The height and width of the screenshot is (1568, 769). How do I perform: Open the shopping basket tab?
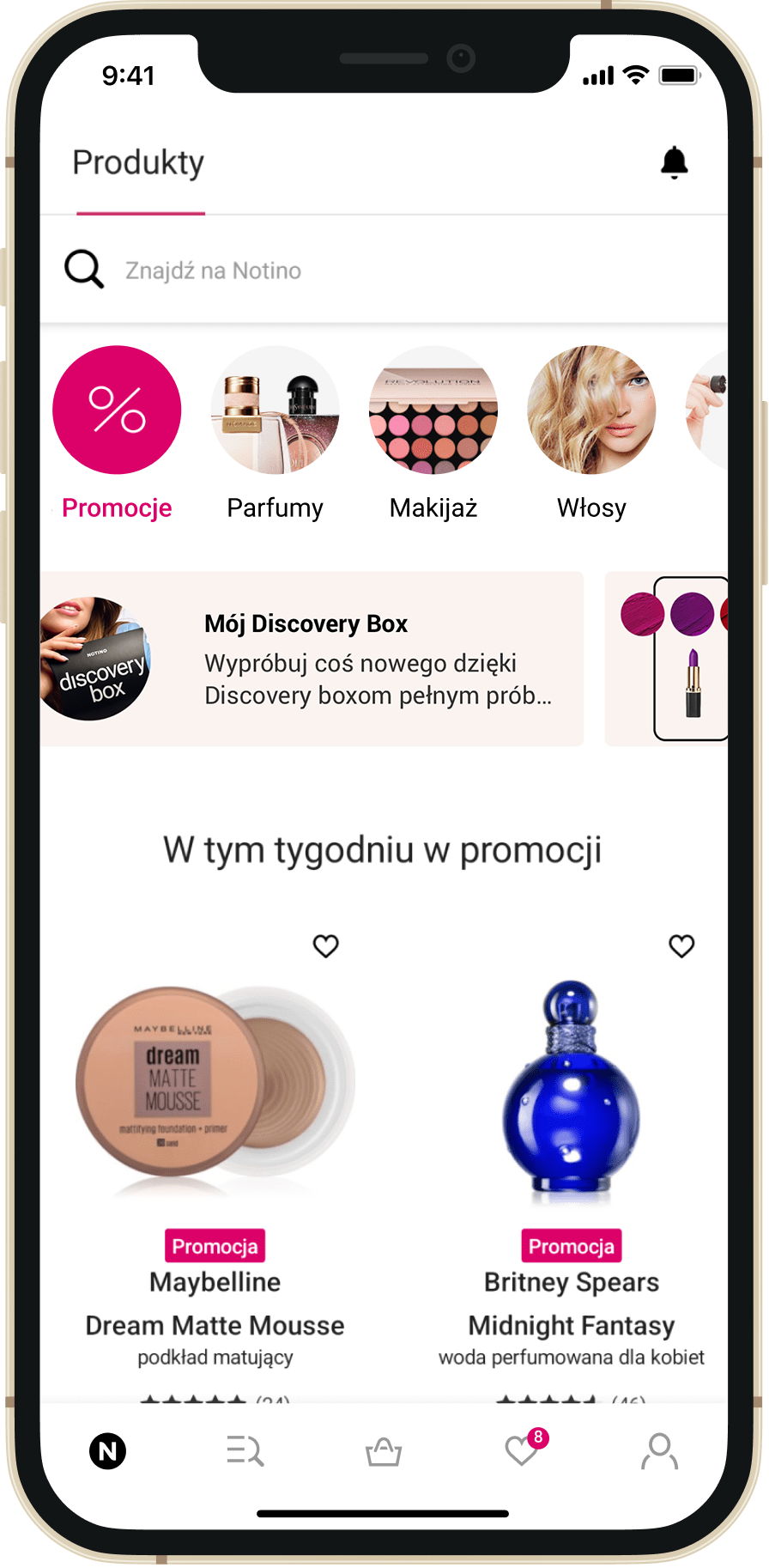coord(384,1451)
